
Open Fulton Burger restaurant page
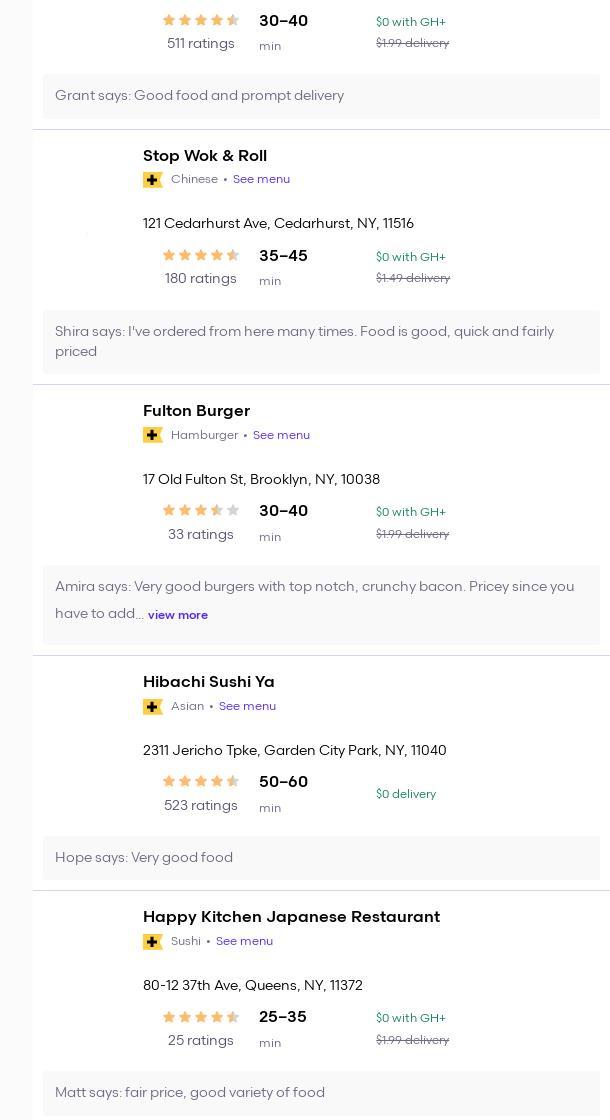click(196, 411)
